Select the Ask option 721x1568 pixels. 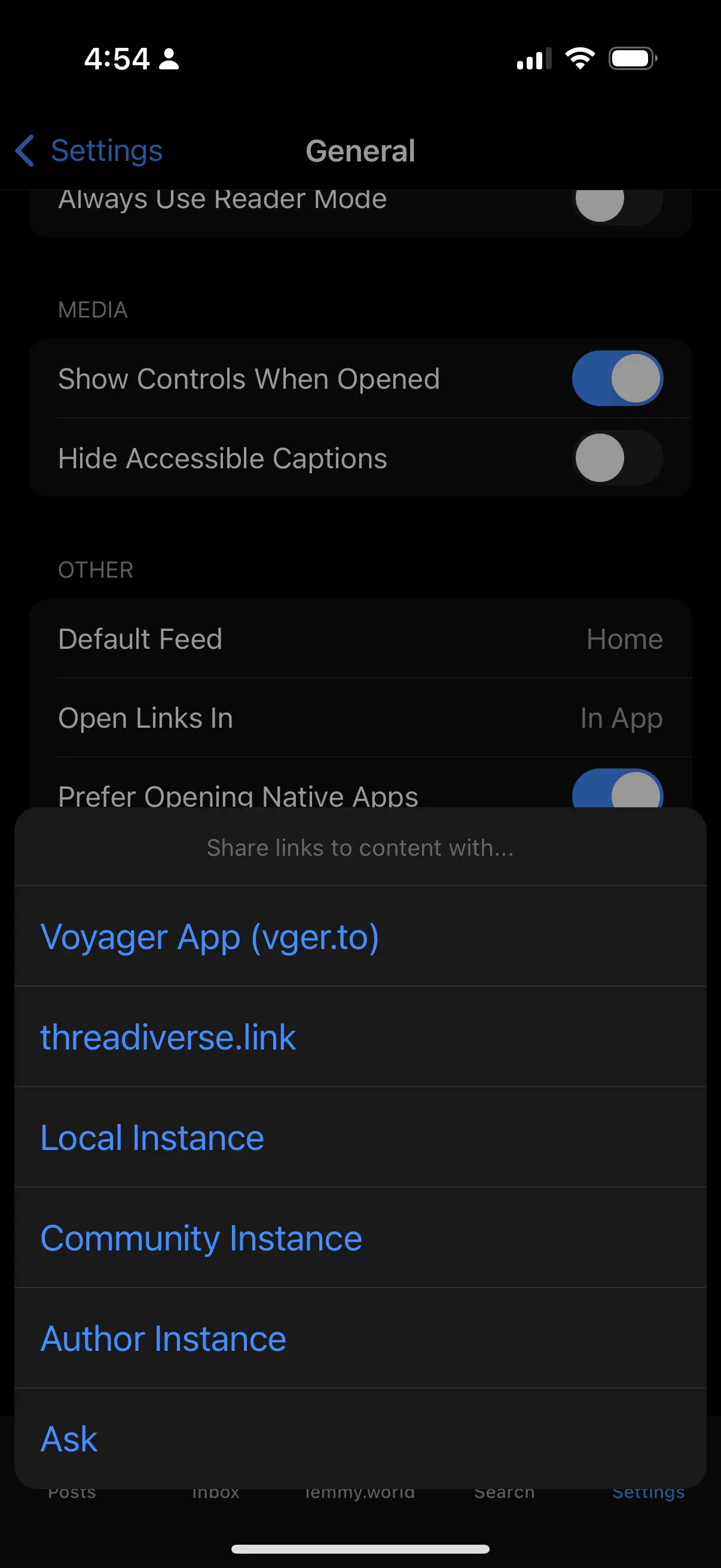(x=69, y=1438)
